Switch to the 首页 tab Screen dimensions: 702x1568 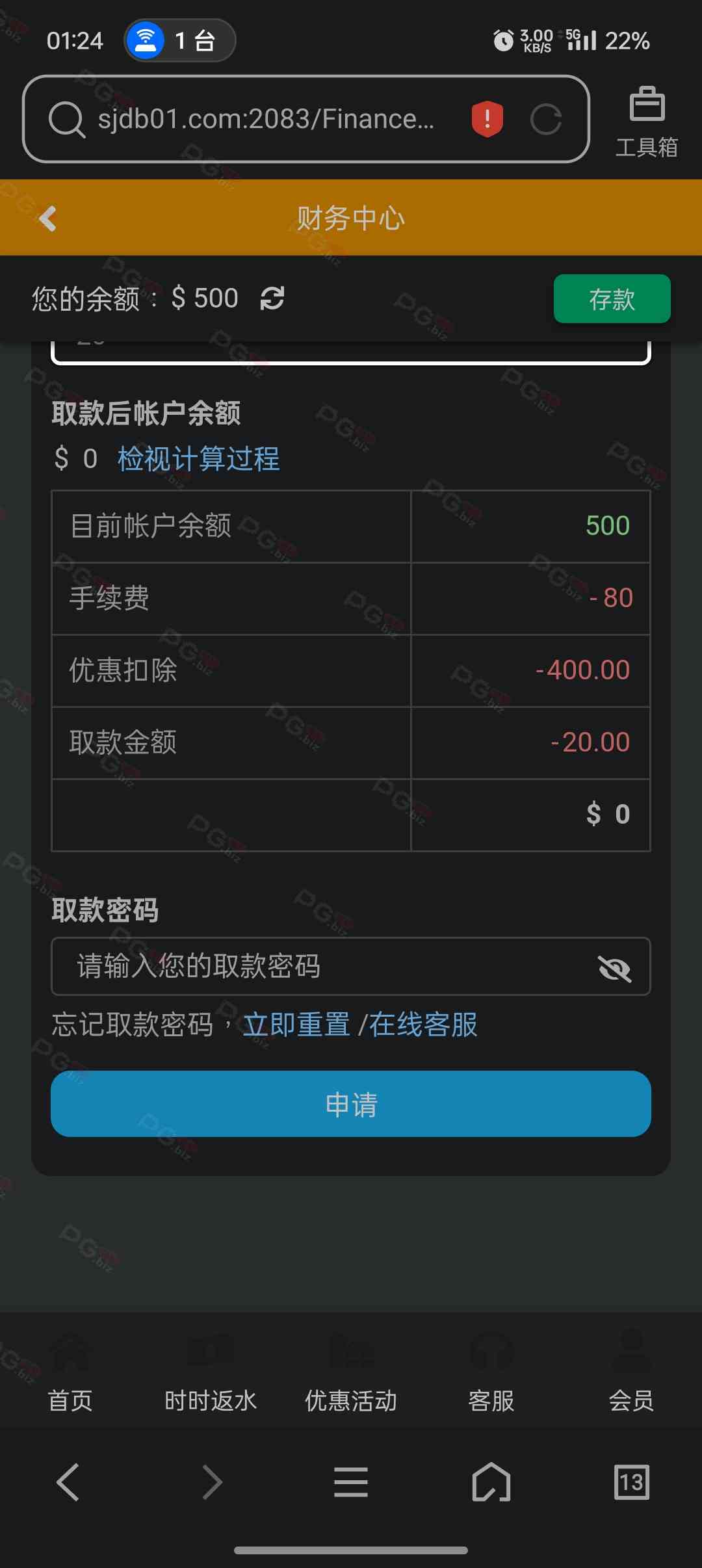[x=70, y=1372]
